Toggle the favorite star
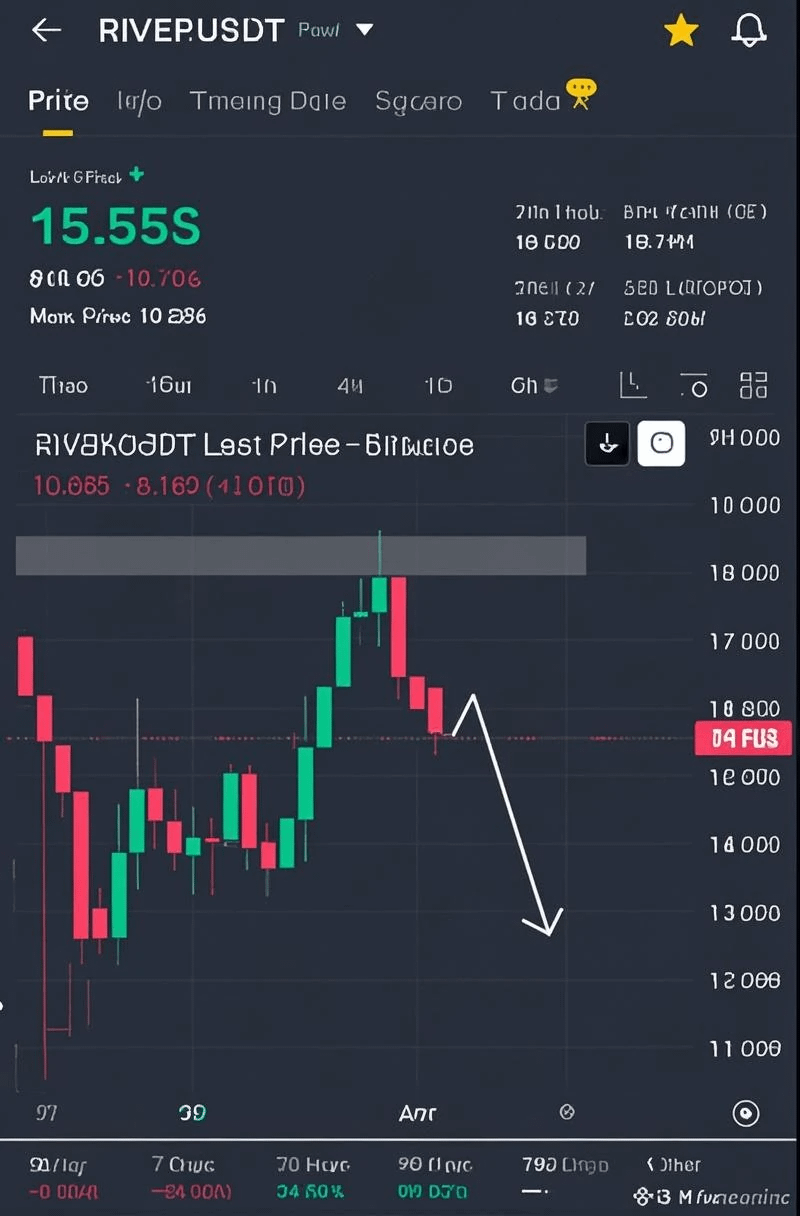The width and height of the screenshot is (800, 1216). coord(681,32)
